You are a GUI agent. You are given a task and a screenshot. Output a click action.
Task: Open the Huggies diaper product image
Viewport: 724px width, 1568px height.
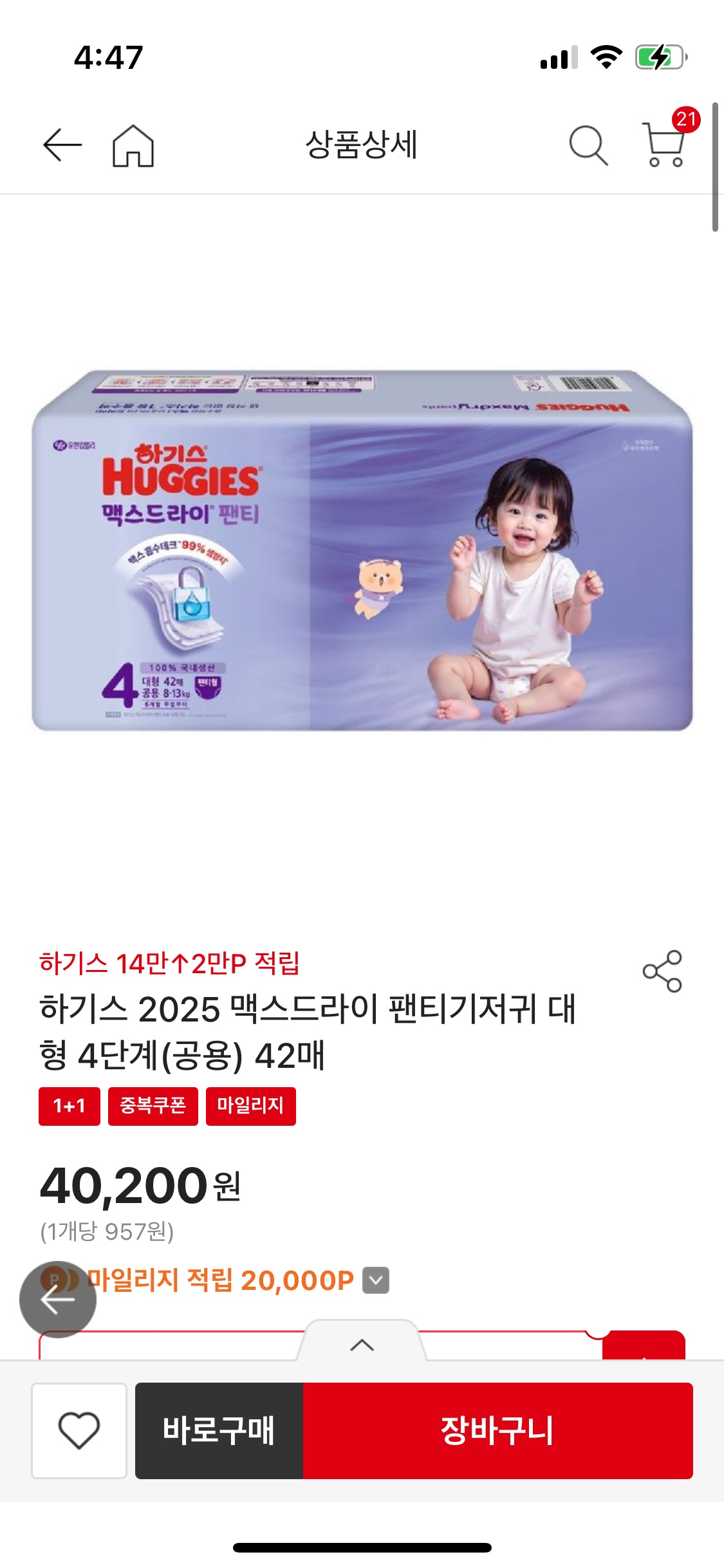(x=362, y=550)
